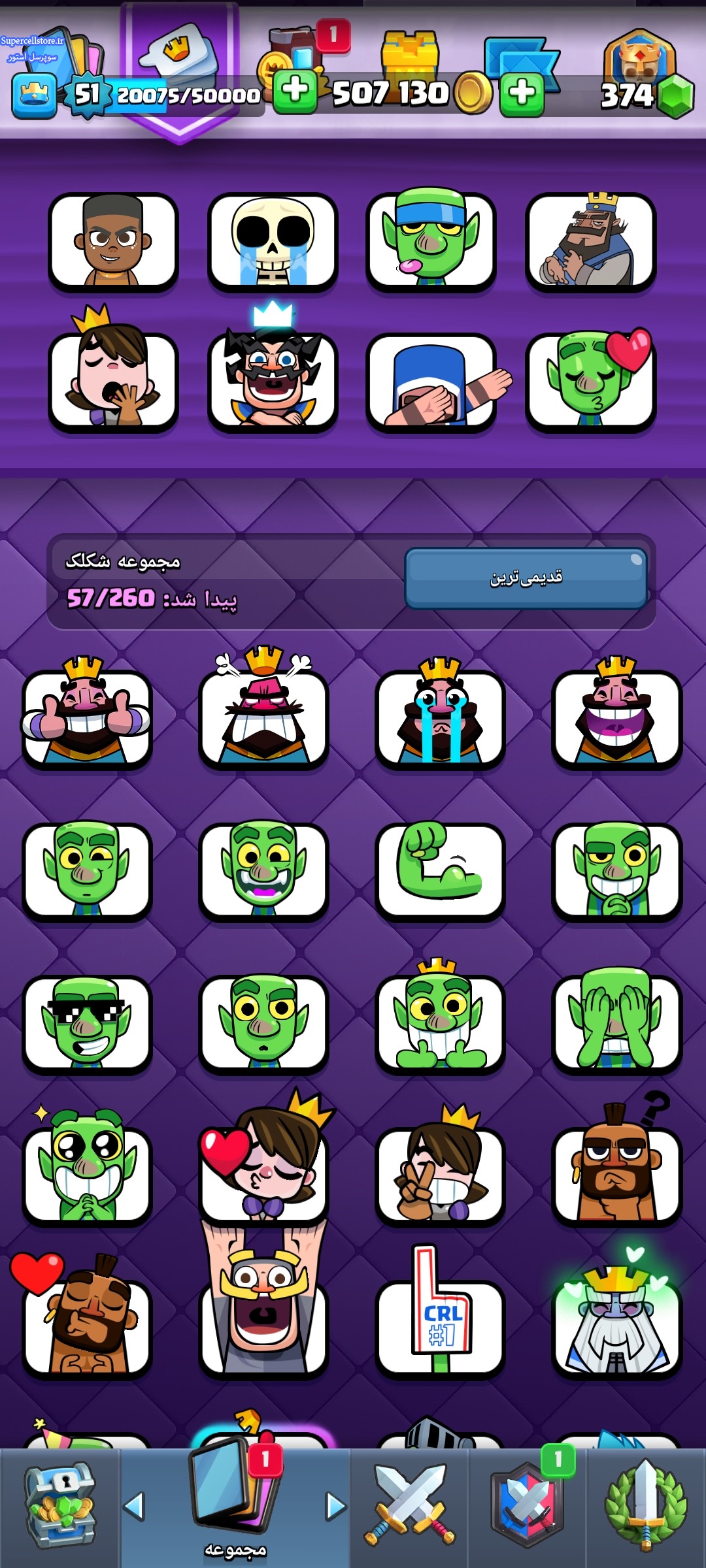Open the laurel sword events tab

(646, 1507)
